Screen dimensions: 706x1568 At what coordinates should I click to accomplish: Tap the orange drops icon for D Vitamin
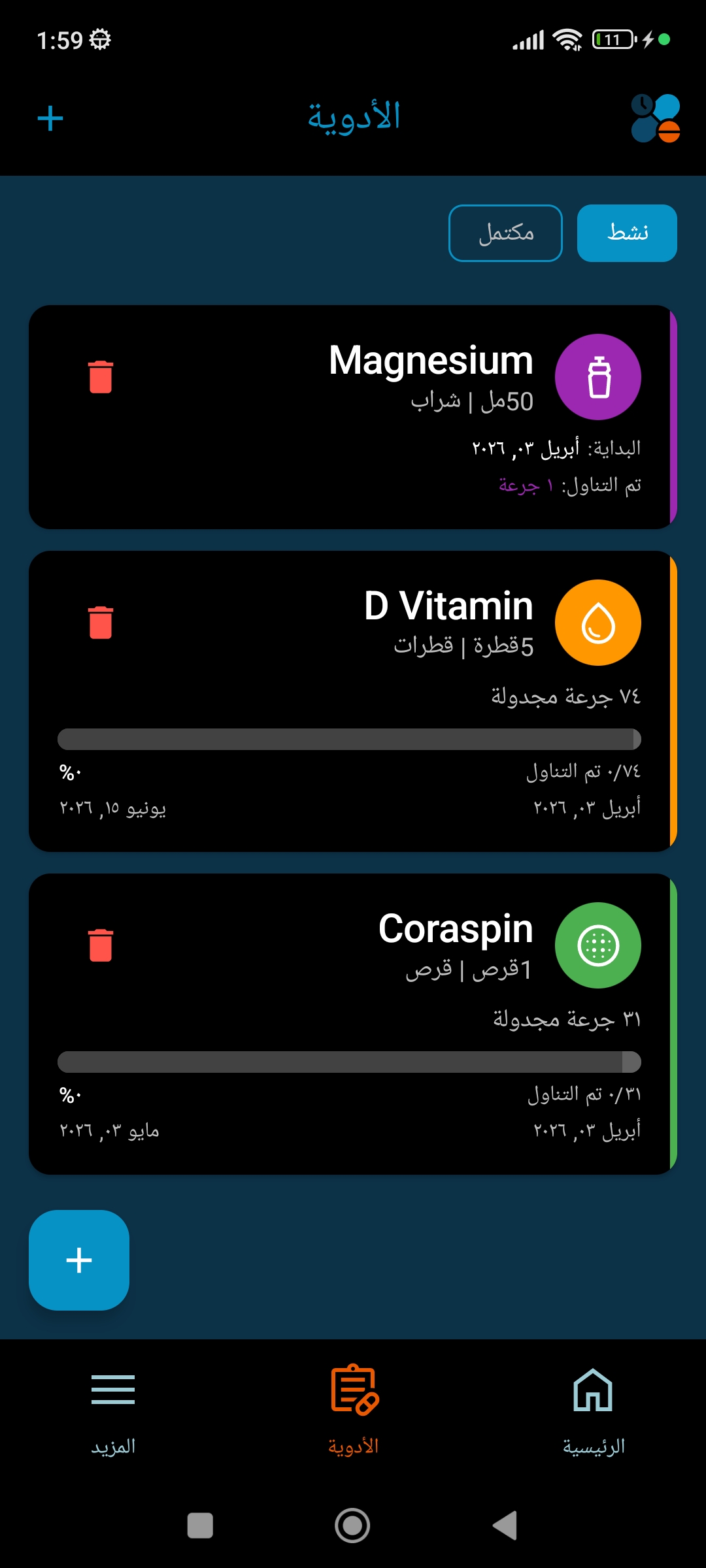click(x=598, y=622)
